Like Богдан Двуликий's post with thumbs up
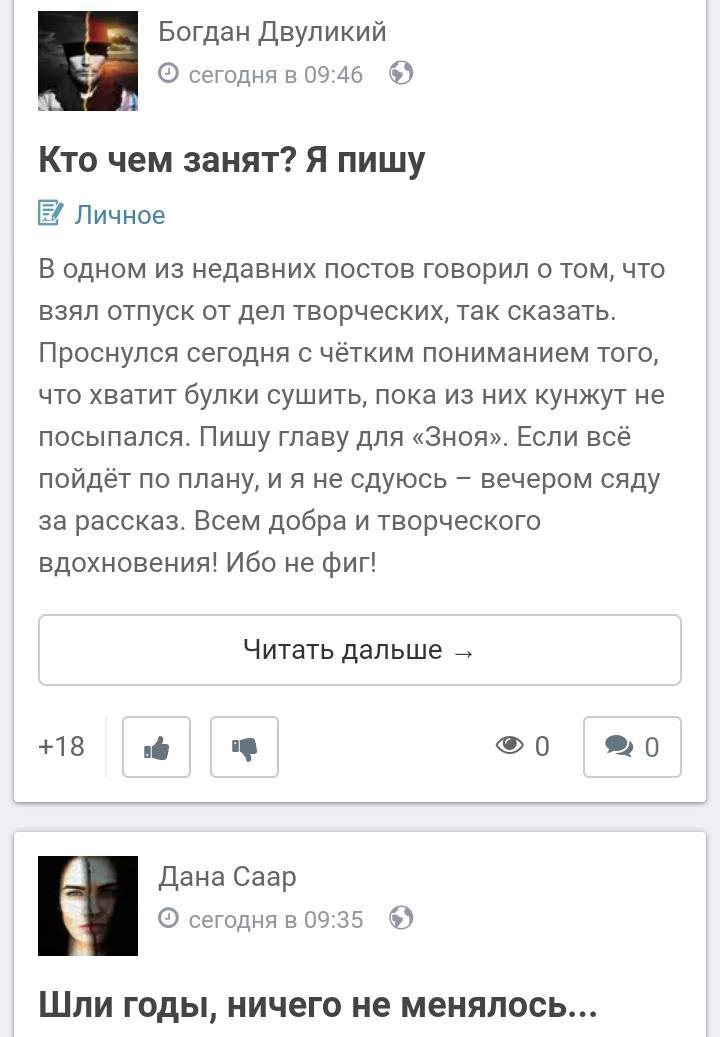This screenshot has width=720, height=1037. pyautogui.click(x=156, y=747)
